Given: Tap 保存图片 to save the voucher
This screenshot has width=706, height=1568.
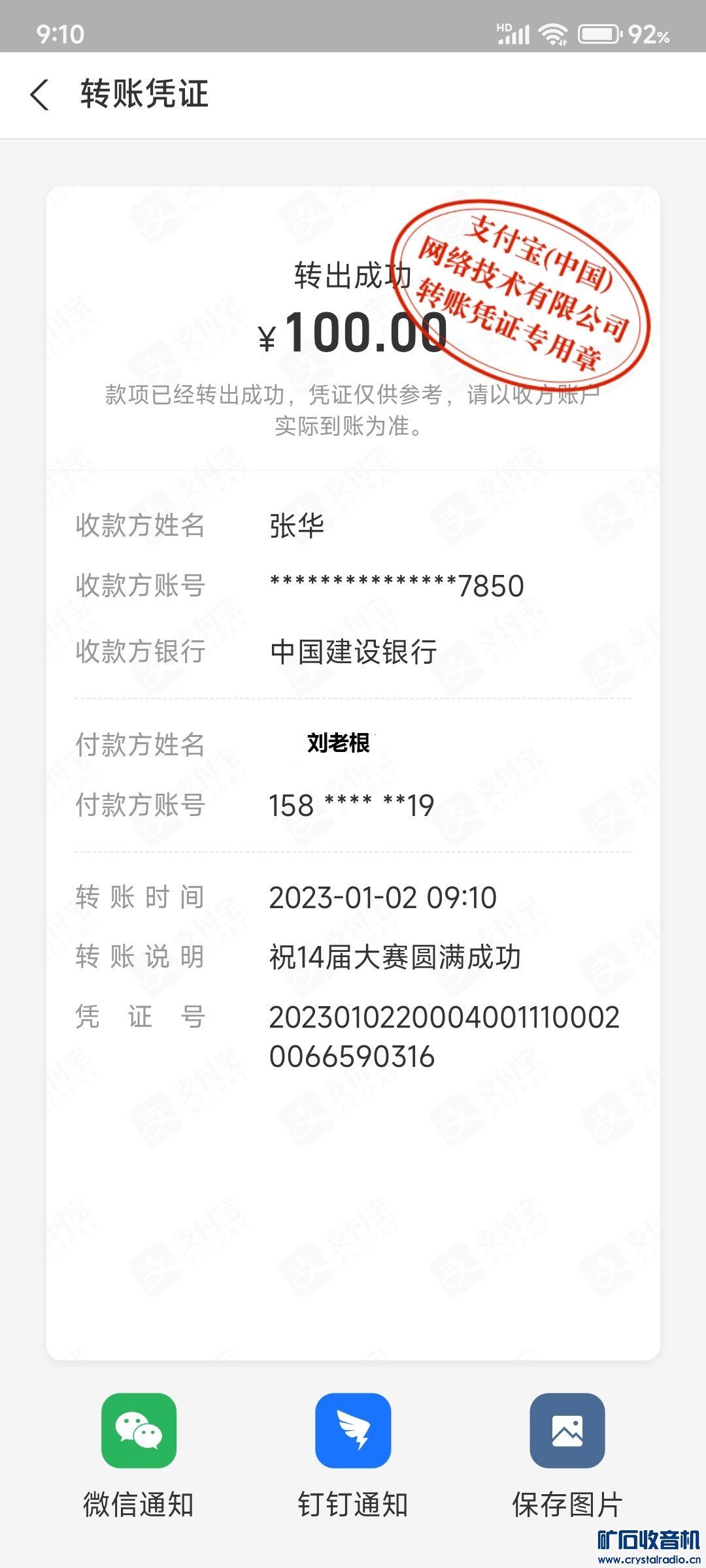Looking at the screenshot, I should pos(567,1431).
